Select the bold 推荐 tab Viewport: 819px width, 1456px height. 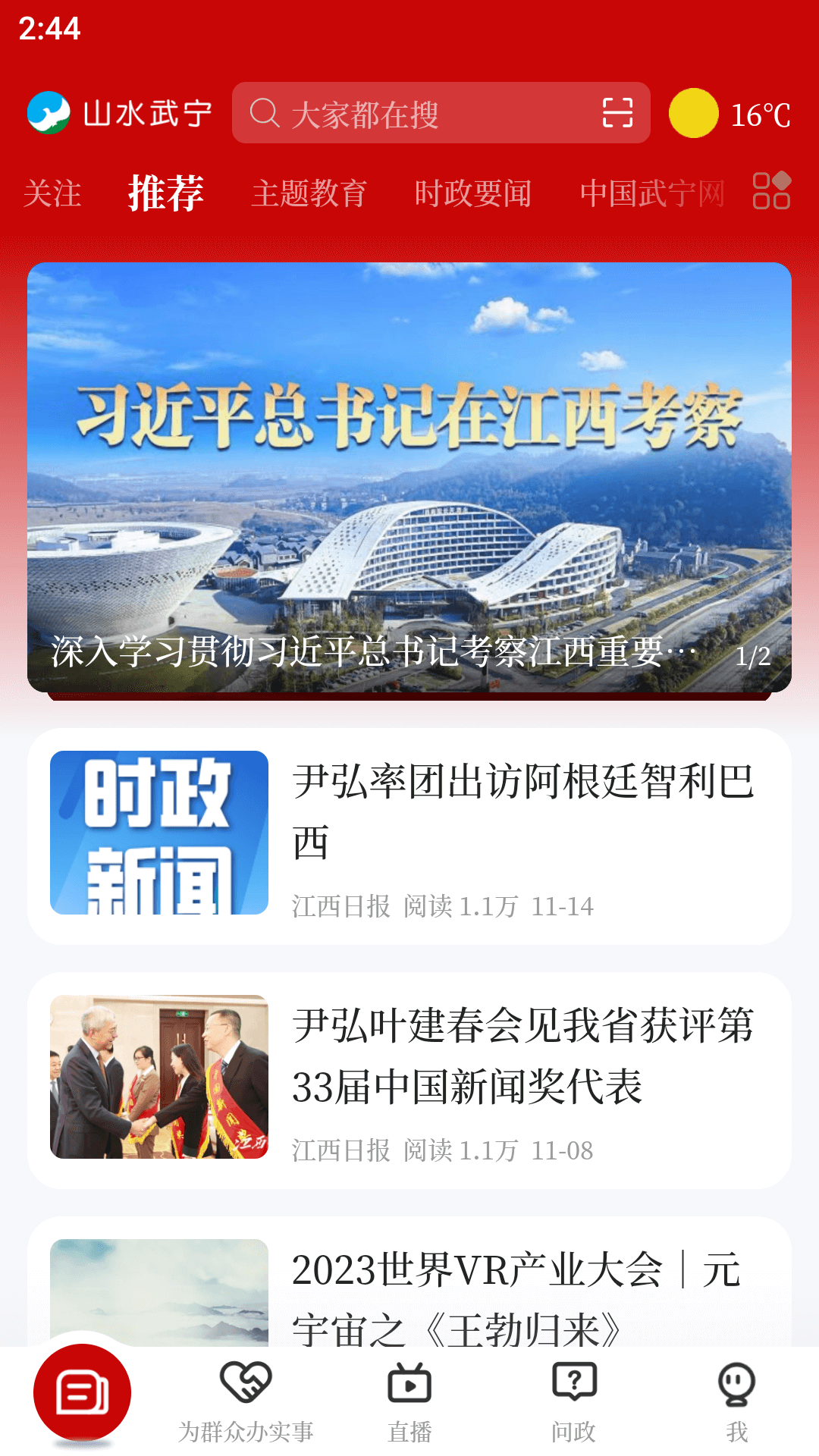click(x=165, y=193)
